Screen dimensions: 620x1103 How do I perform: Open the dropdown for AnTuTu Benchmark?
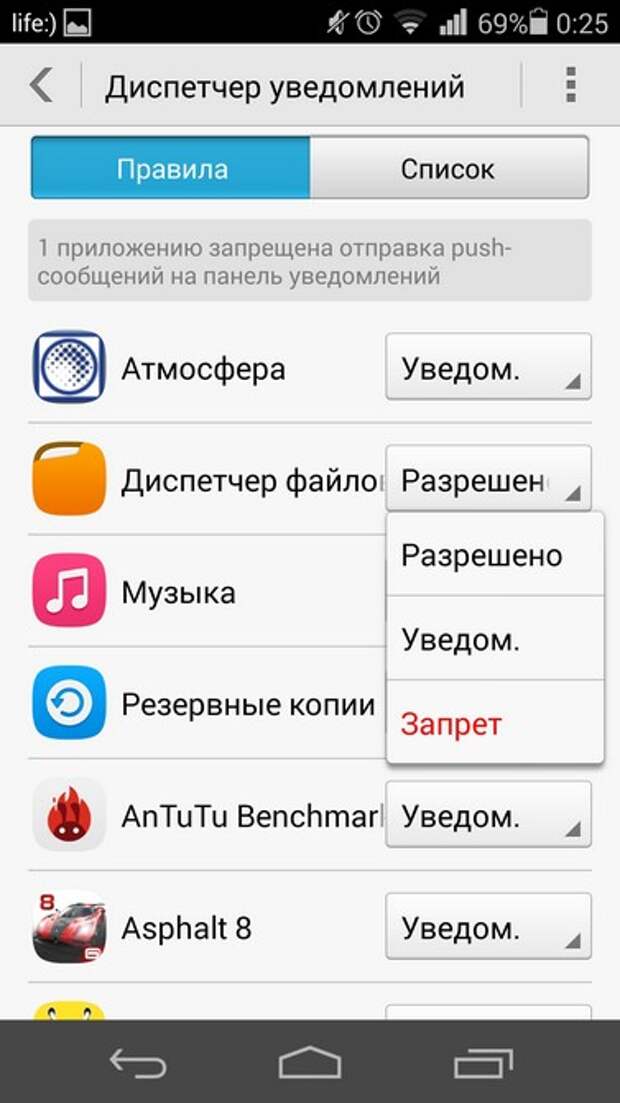tap(488, 815)
